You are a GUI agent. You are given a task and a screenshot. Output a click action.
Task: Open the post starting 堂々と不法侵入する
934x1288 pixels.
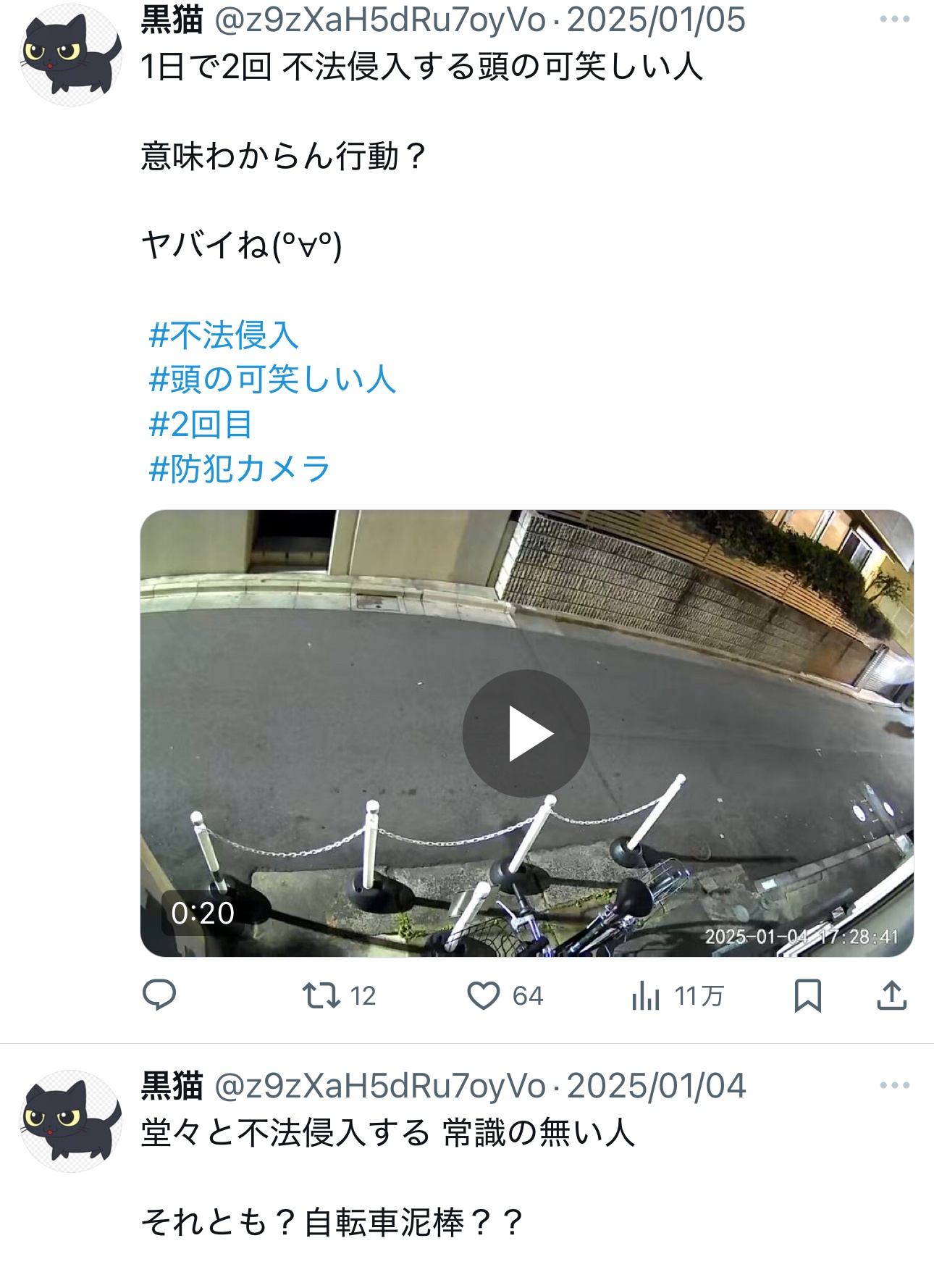tap(388, 1133)
